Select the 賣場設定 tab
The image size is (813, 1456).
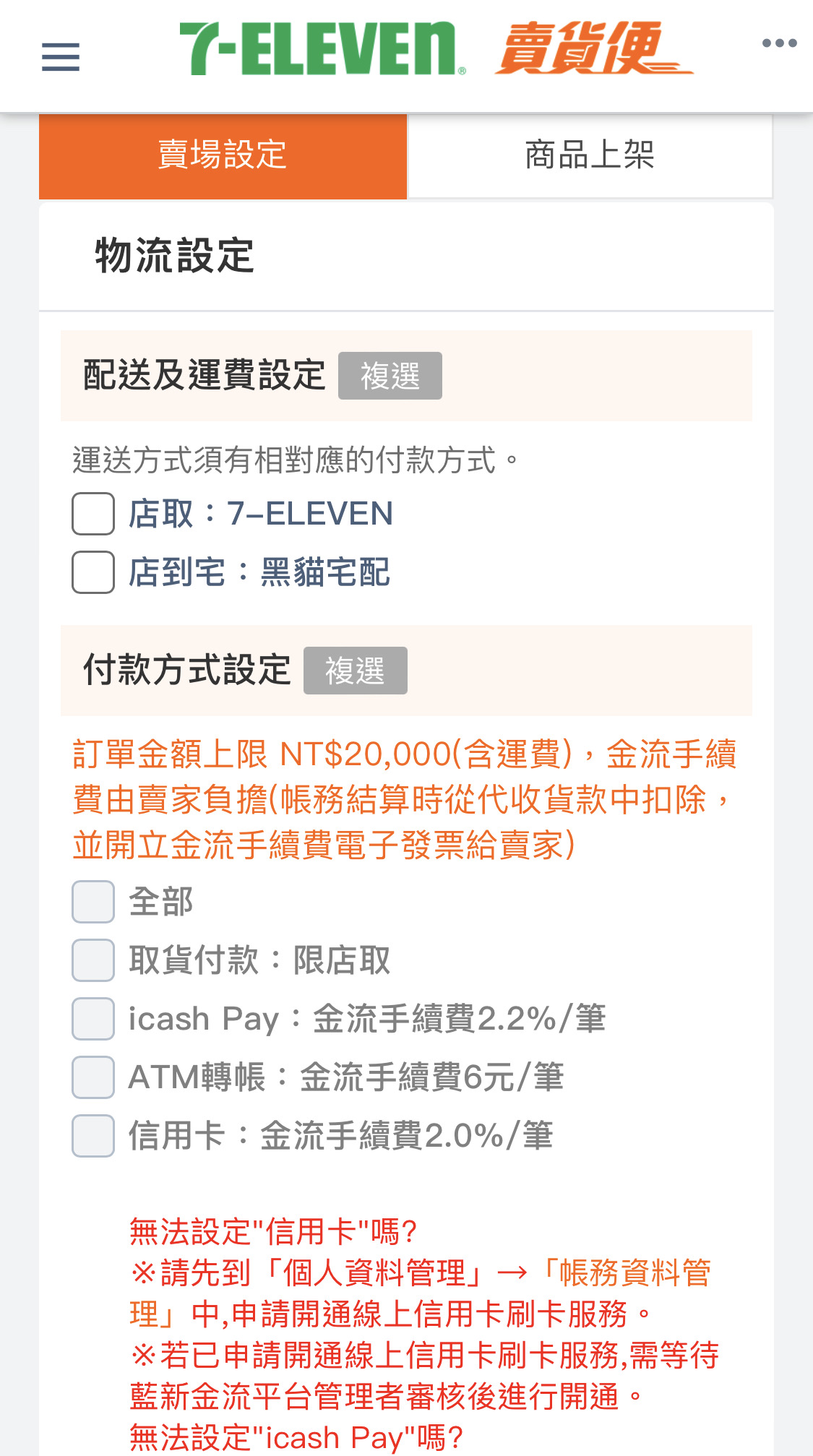pos(223,155)
